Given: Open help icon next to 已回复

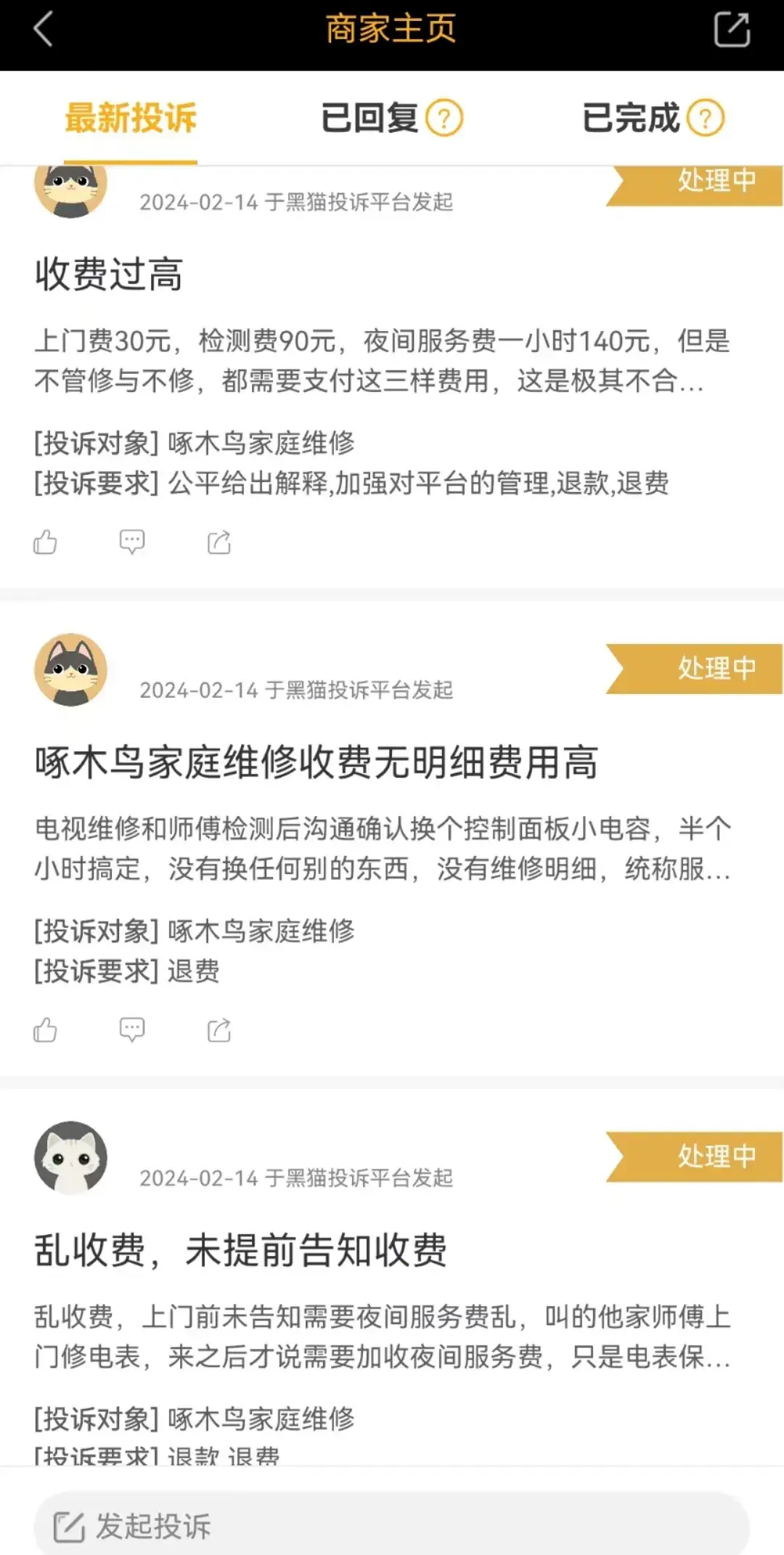Looking at the screenshot, I should point(444,118).
